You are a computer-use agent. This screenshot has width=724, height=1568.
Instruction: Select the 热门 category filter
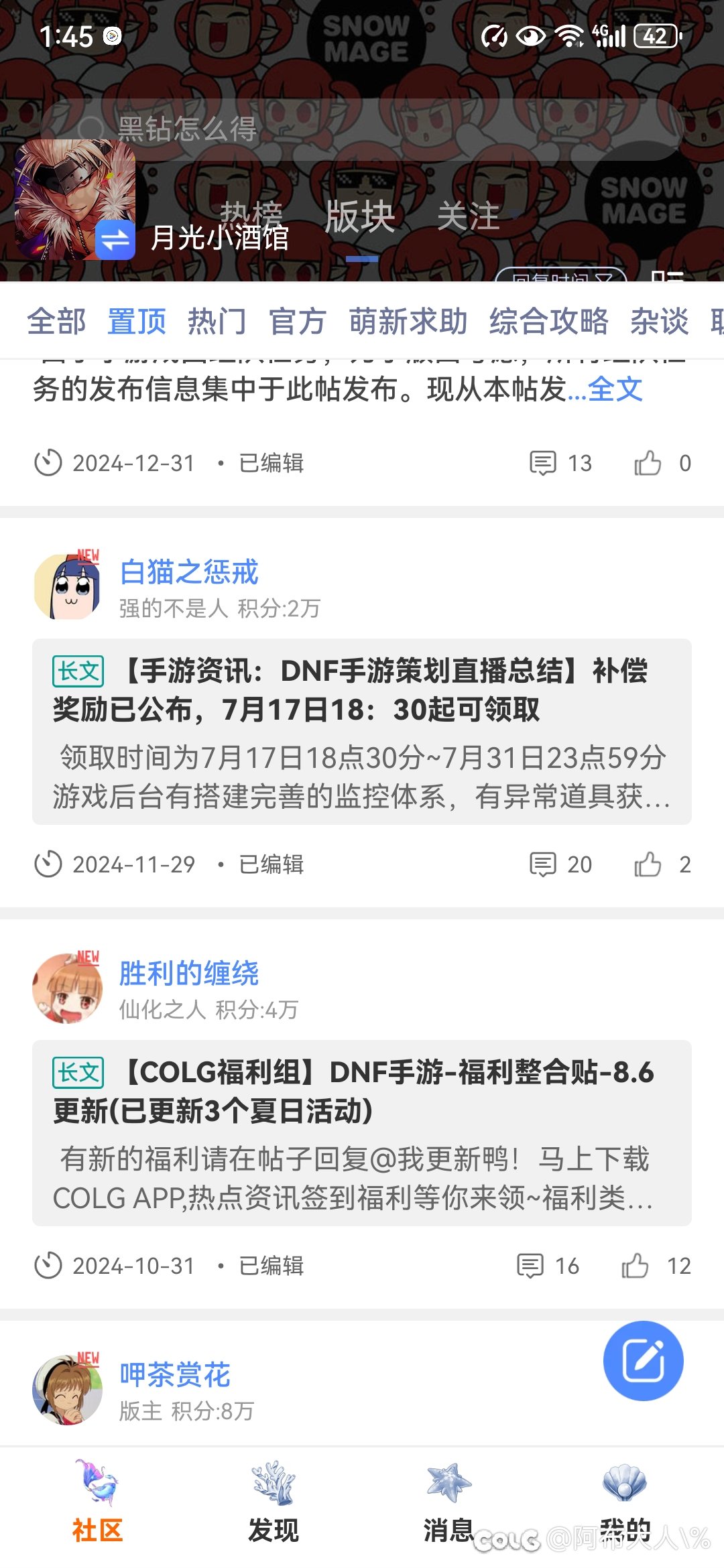pyautogui.click(x=217, y=321)
